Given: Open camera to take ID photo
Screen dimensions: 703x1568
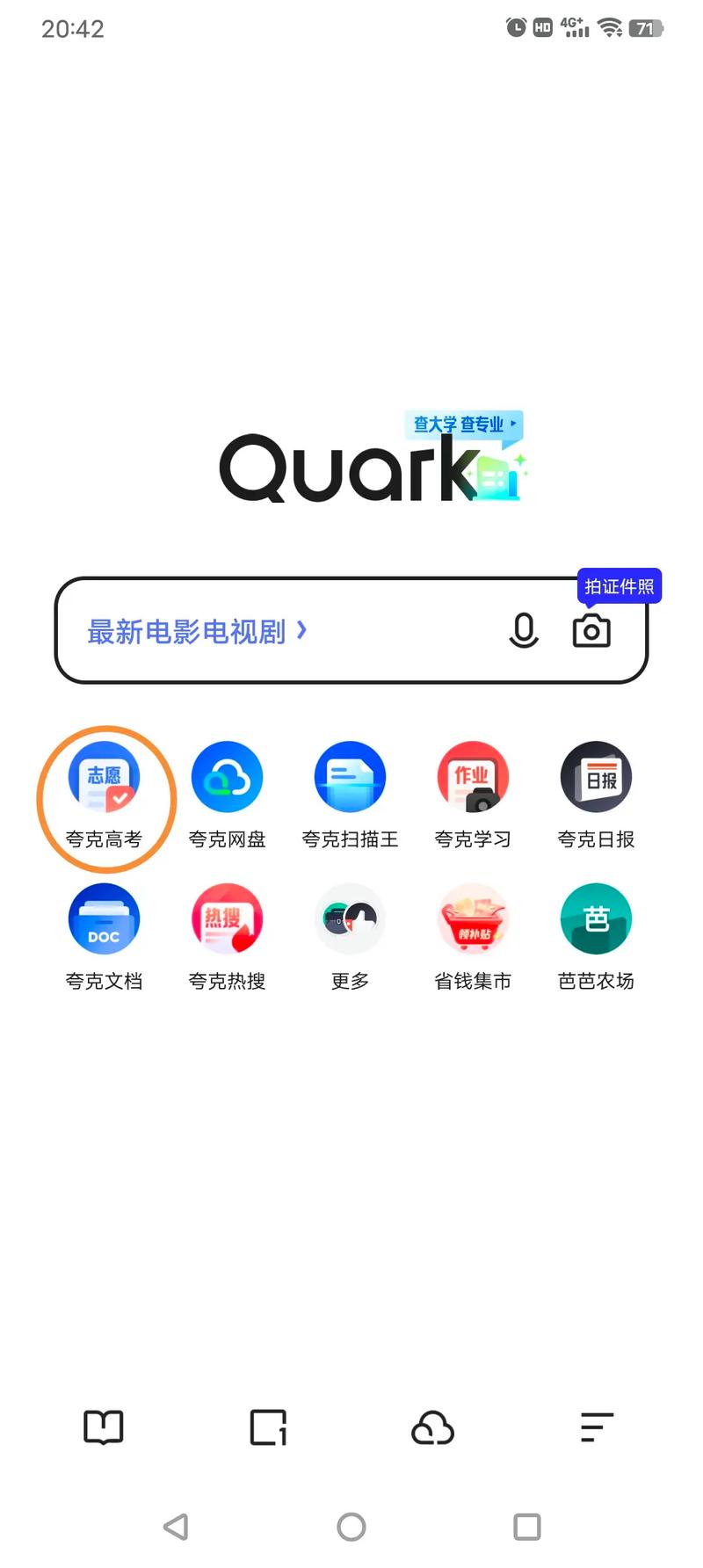Looking at the screenshot, I should [591, 631].
